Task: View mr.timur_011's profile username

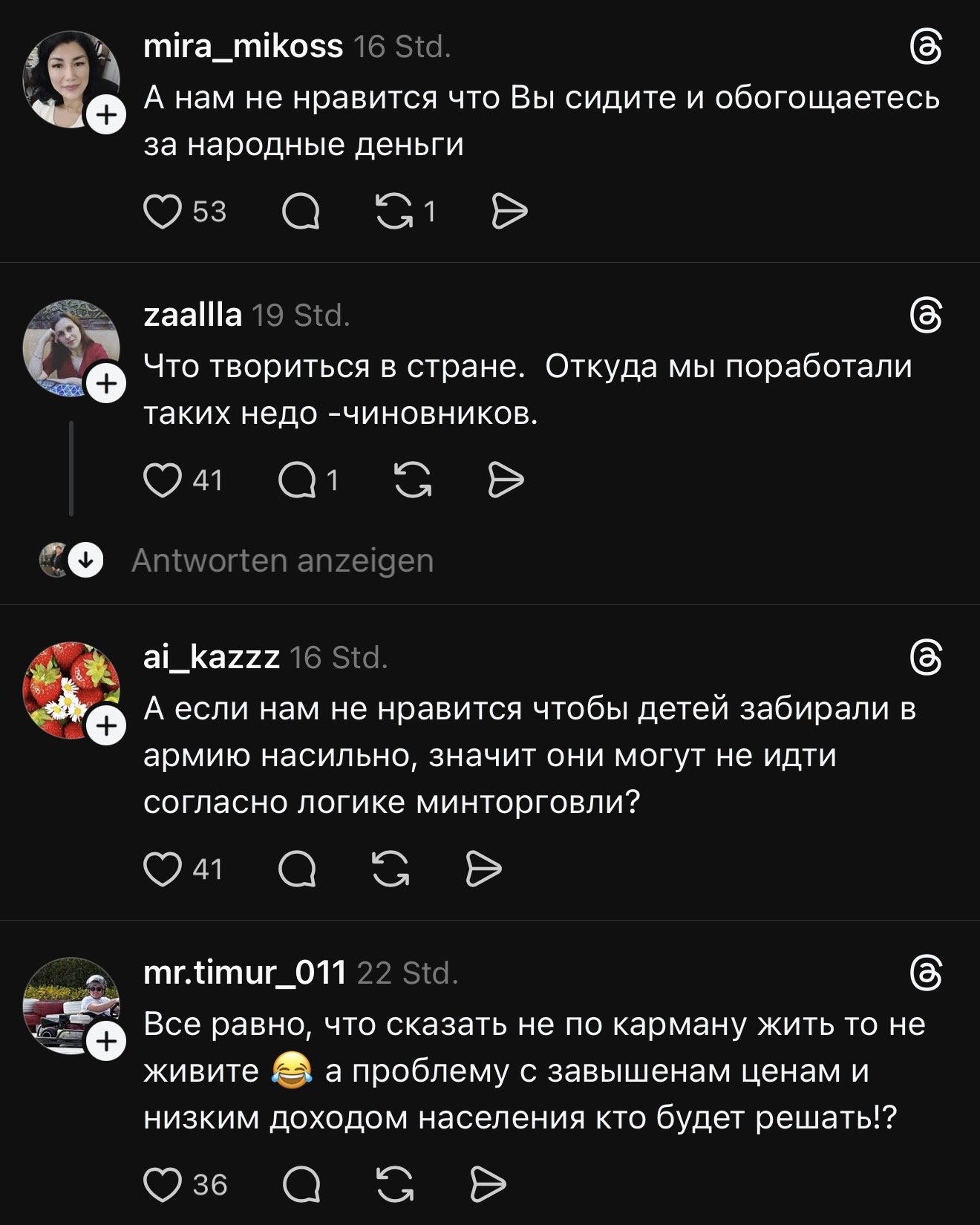Action: tap(244, 973)
